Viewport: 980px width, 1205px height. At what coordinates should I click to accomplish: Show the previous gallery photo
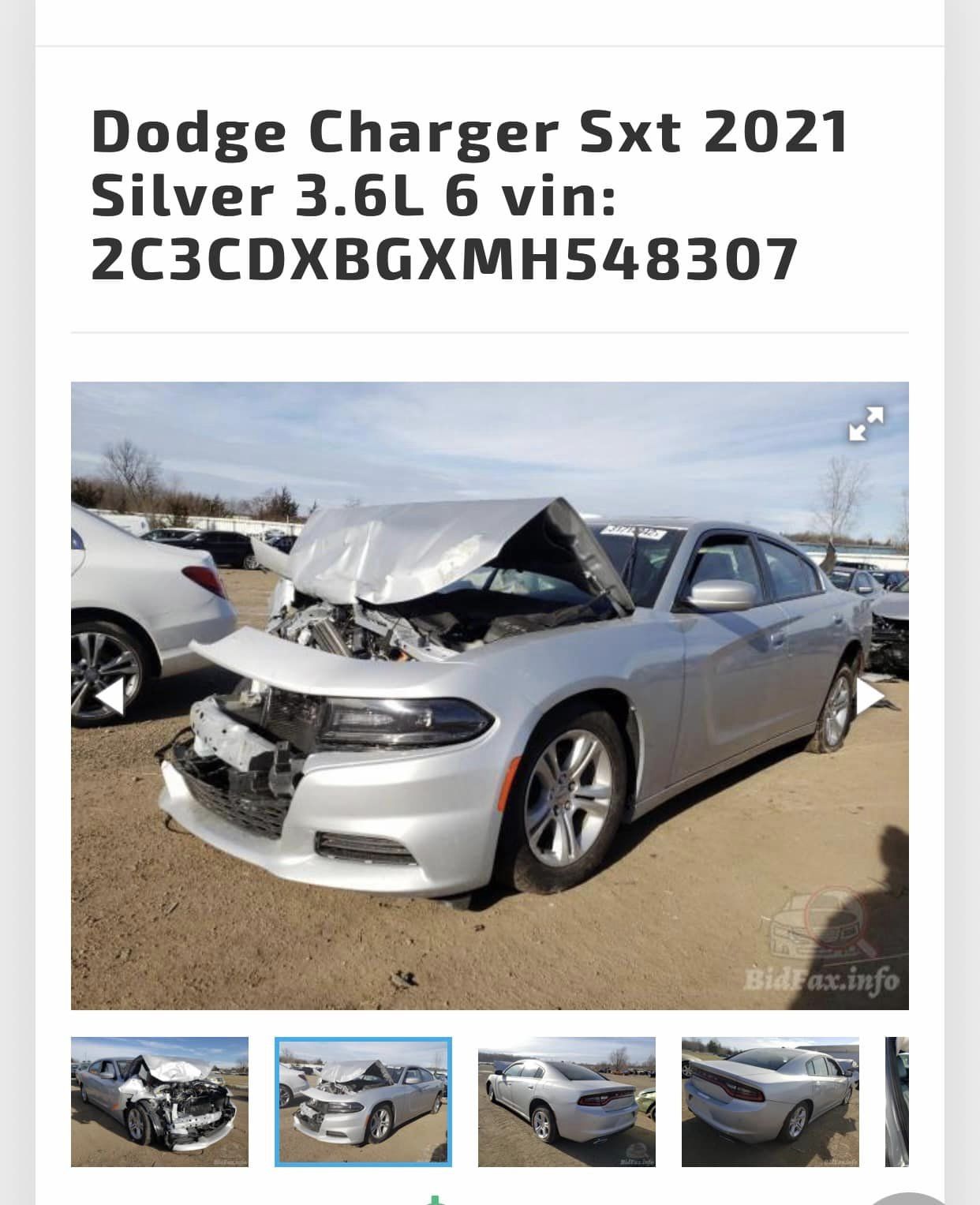(109, 696)
